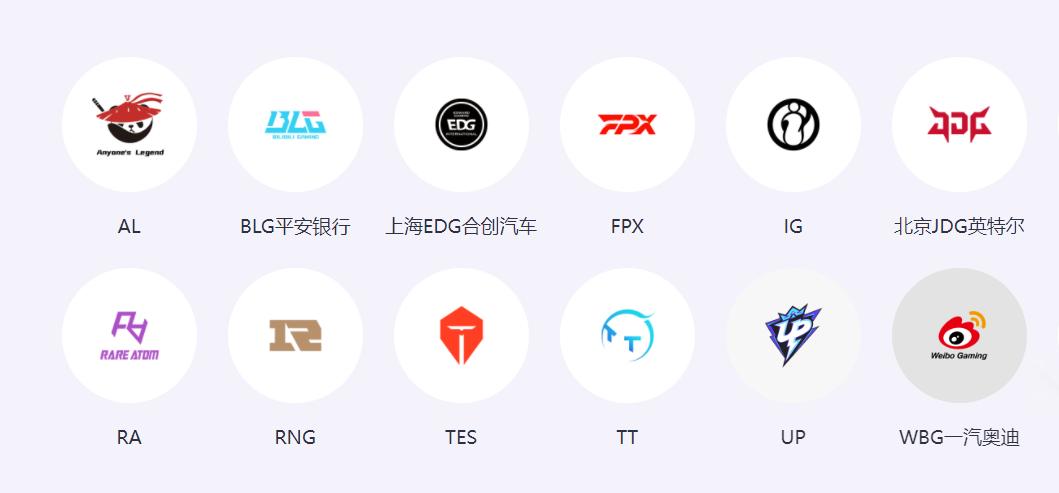The image size is (1059, 493).
Task: Open the IG team page
Action: 793,125
